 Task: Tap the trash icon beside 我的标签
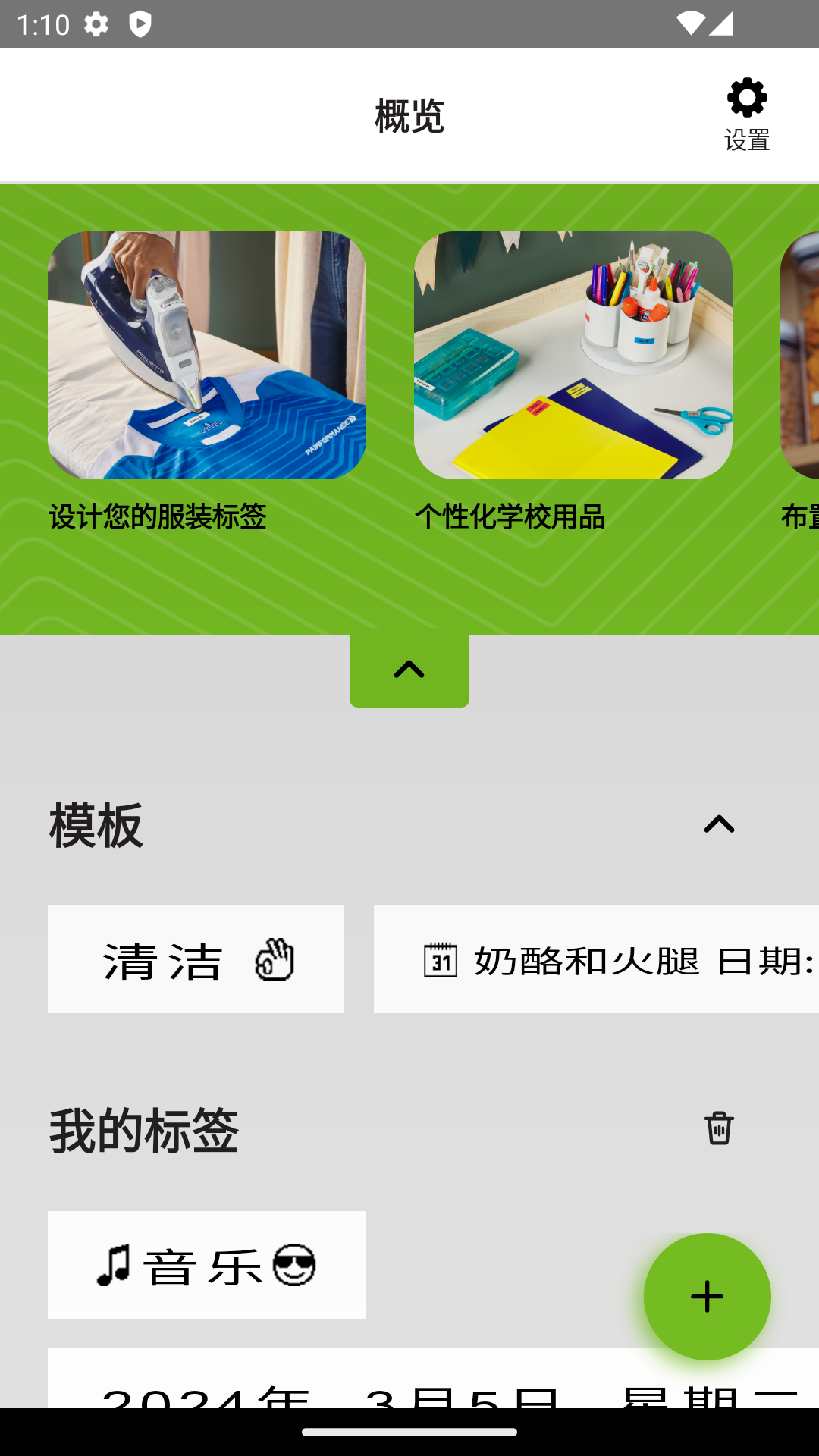pyautogui.click(x=719, y=1129)
